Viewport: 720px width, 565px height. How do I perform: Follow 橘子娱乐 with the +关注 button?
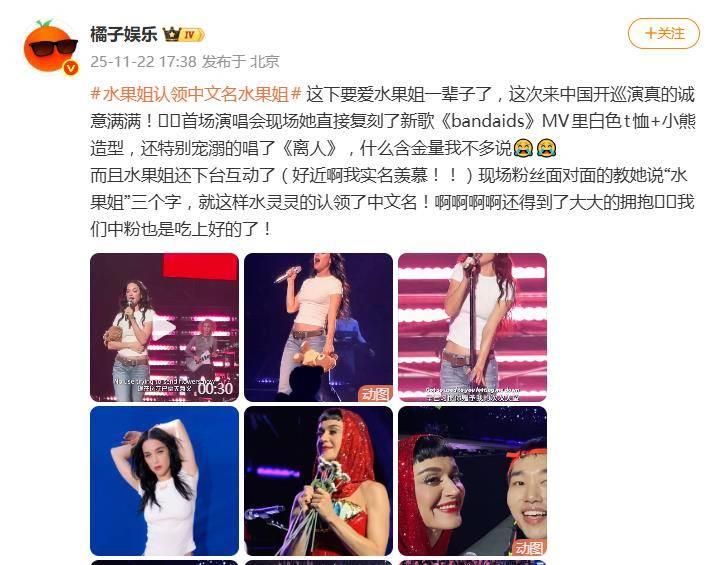[x=663, y=33]
